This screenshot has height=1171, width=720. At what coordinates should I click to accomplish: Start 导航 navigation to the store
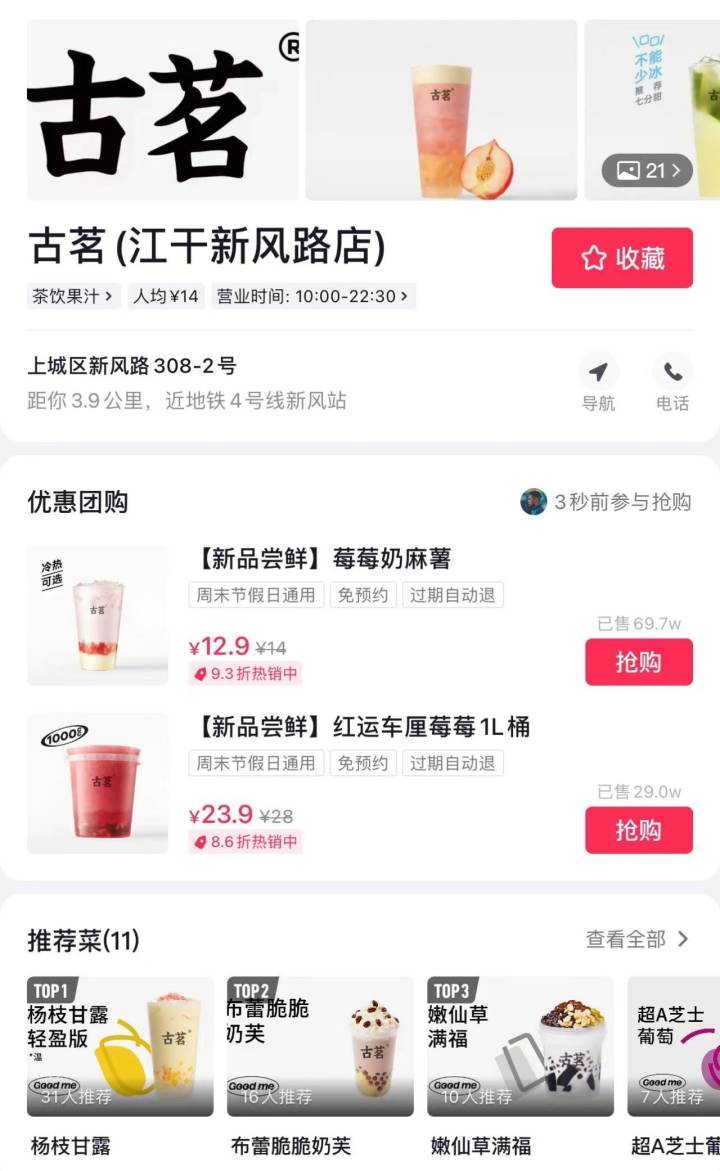598,384
